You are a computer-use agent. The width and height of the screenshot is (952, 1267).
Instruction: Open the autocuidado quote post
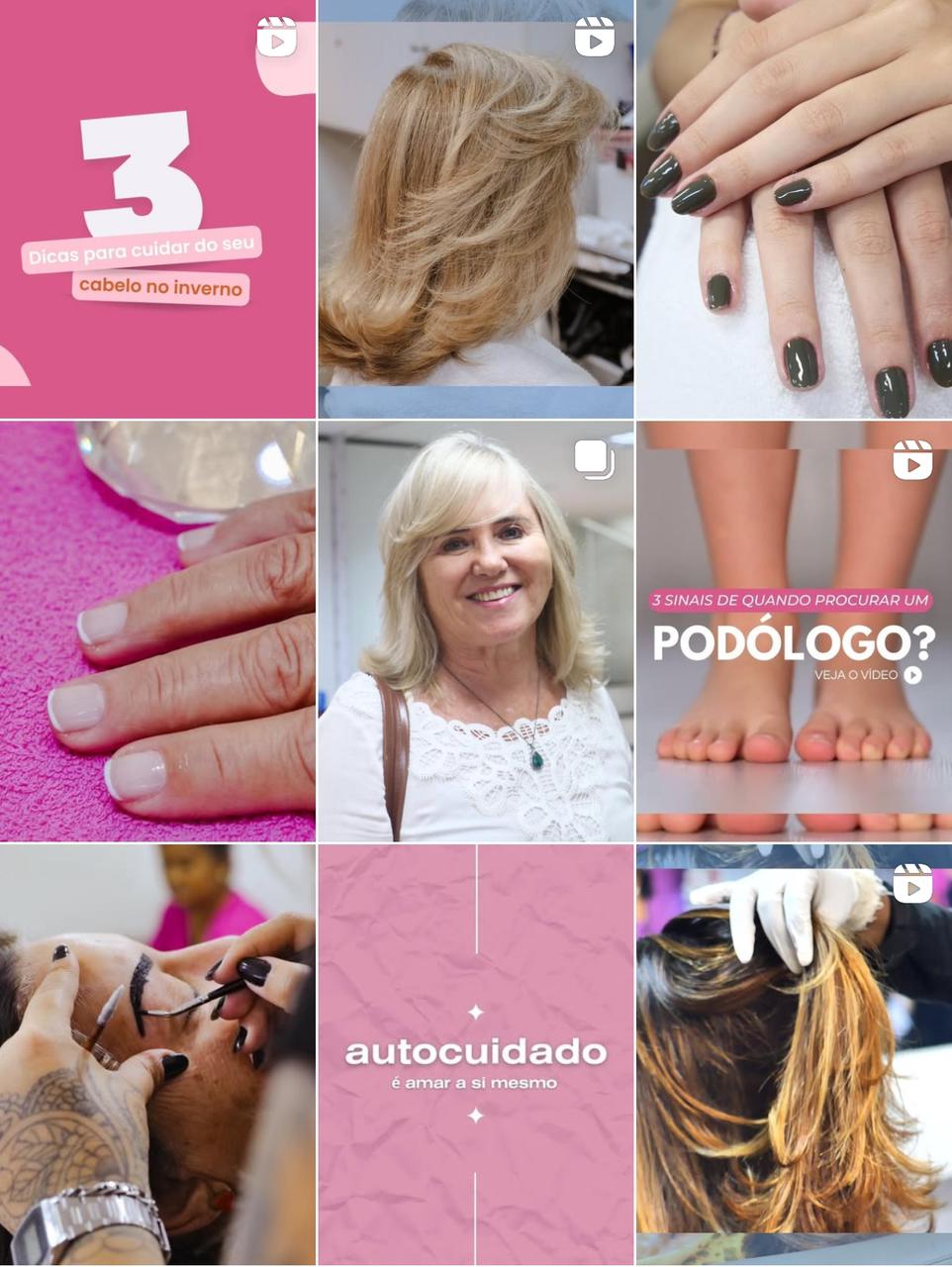pos(475,1054)
